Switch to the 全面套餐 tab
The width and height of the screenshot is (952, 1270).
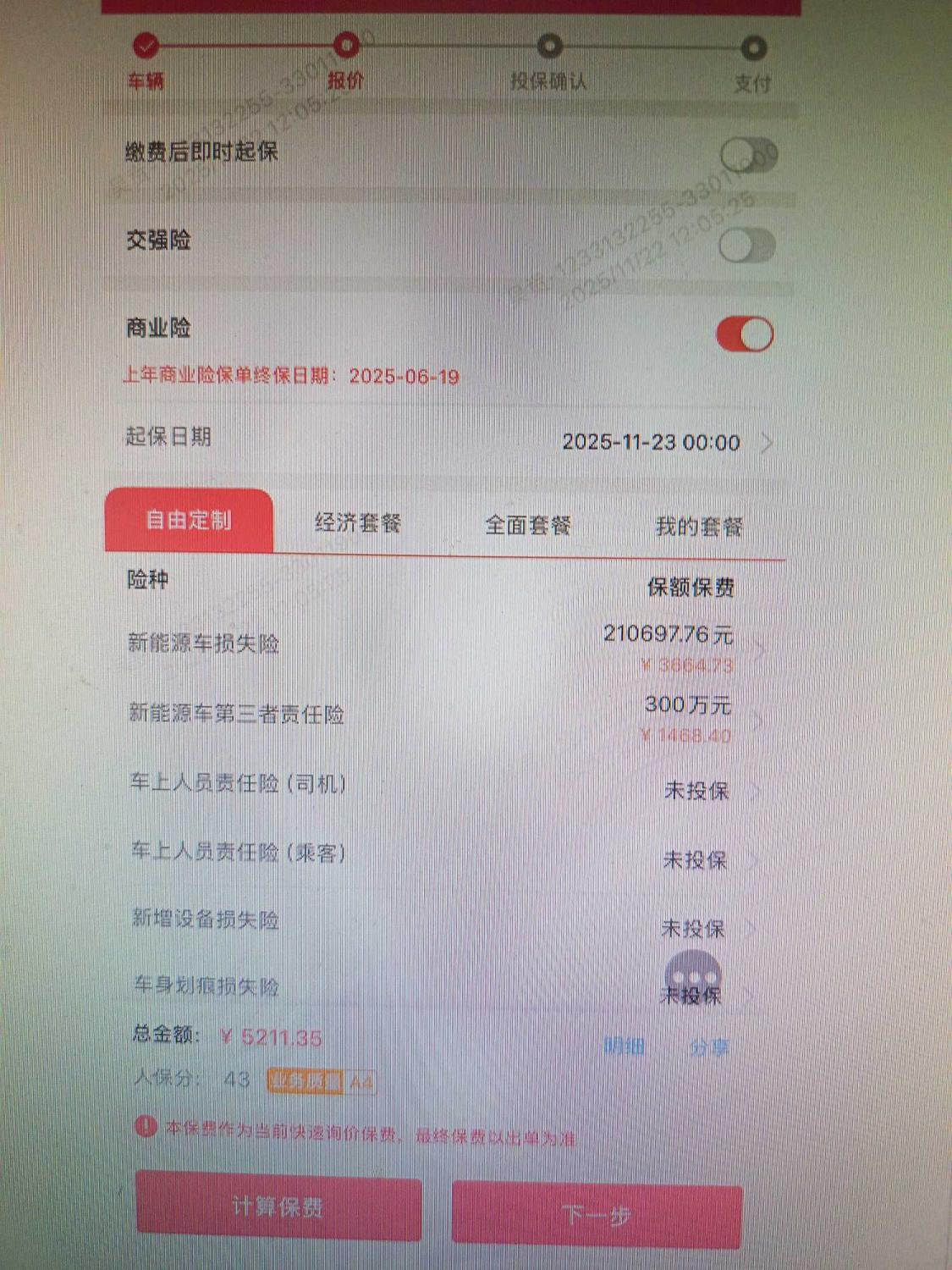pyautogui.click(x=528, y=525)
